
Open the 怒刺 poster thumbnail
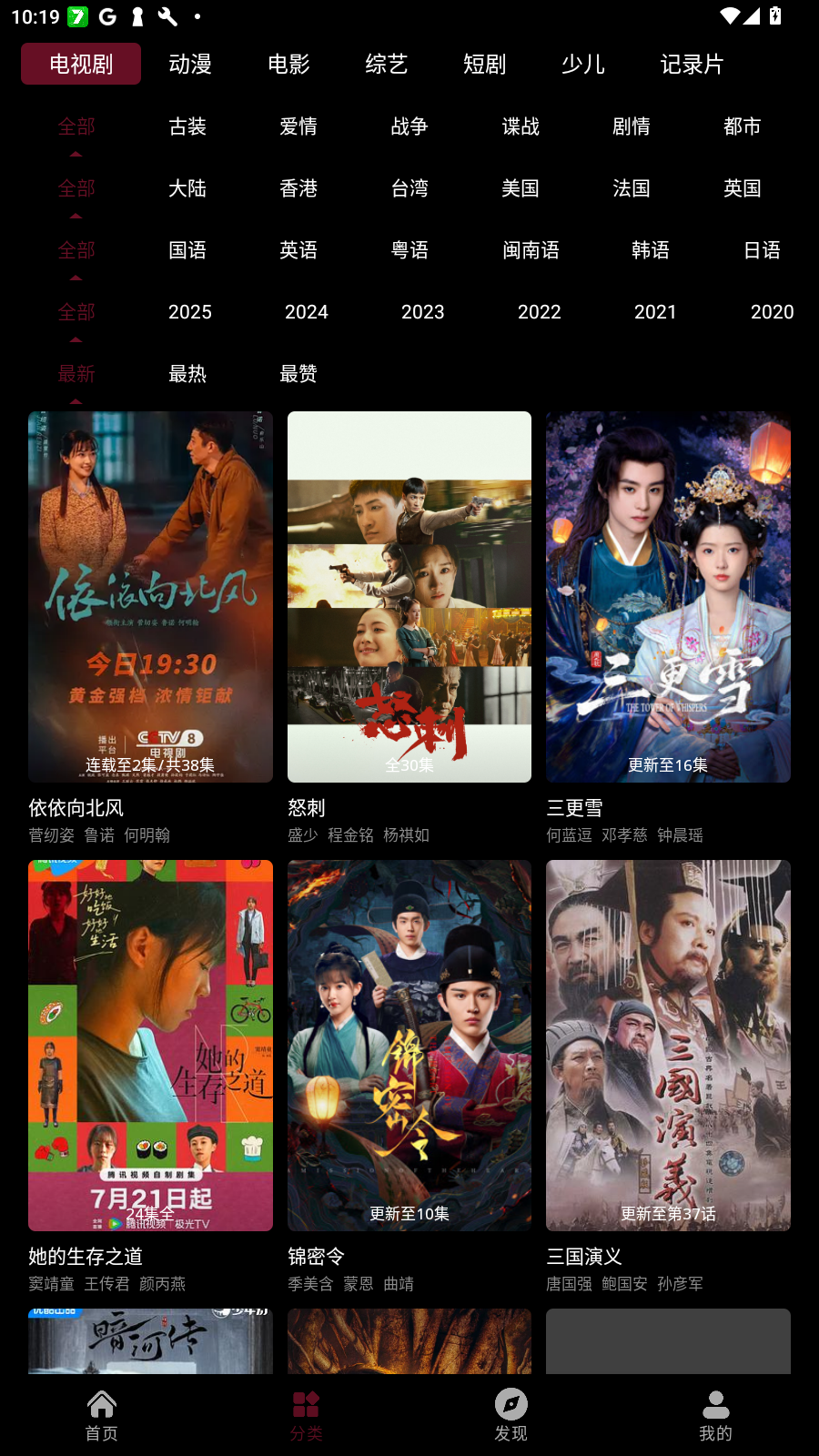coord(409,596)
